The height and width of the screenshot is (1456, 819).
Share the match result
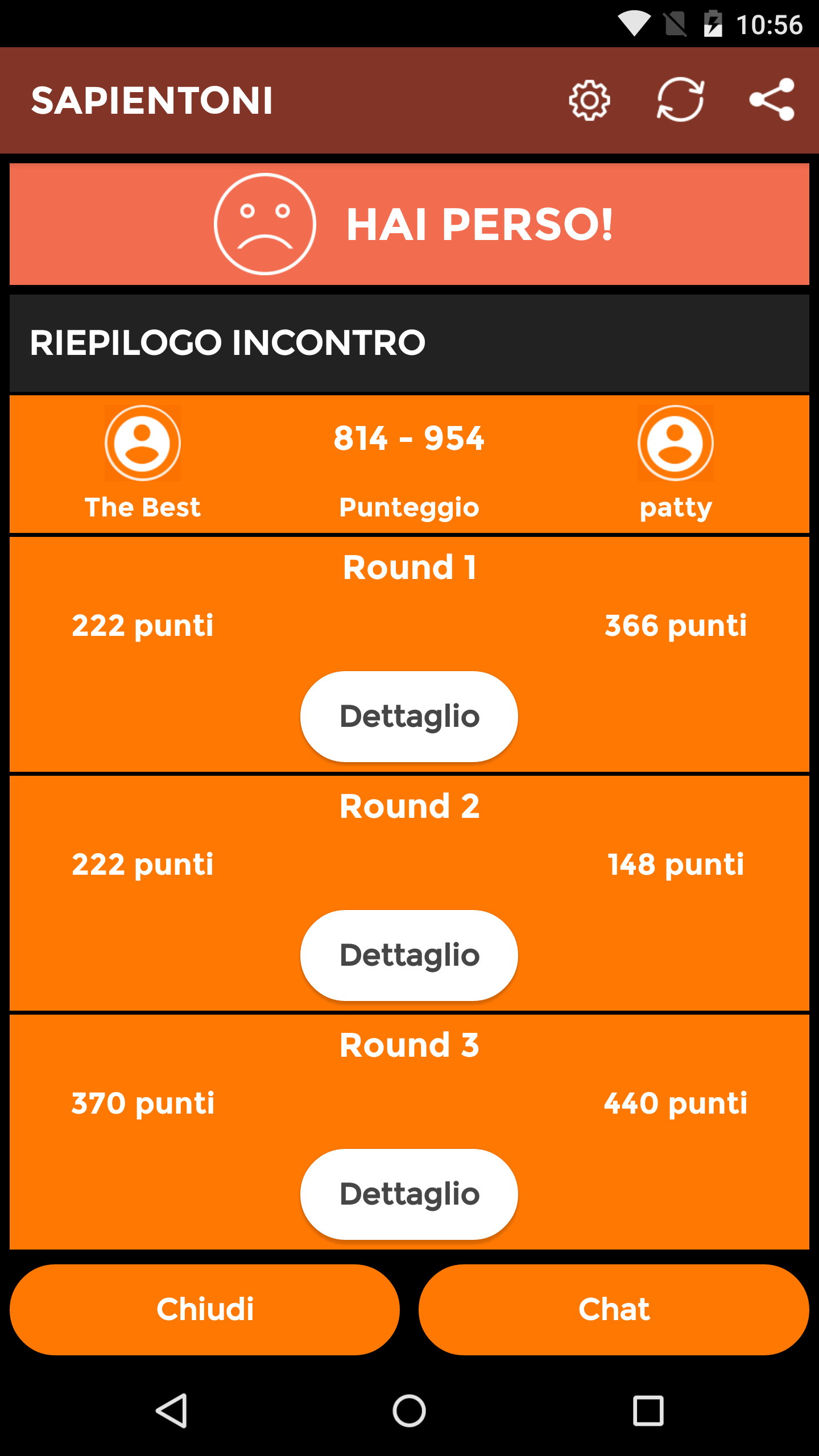click(772, 100)
